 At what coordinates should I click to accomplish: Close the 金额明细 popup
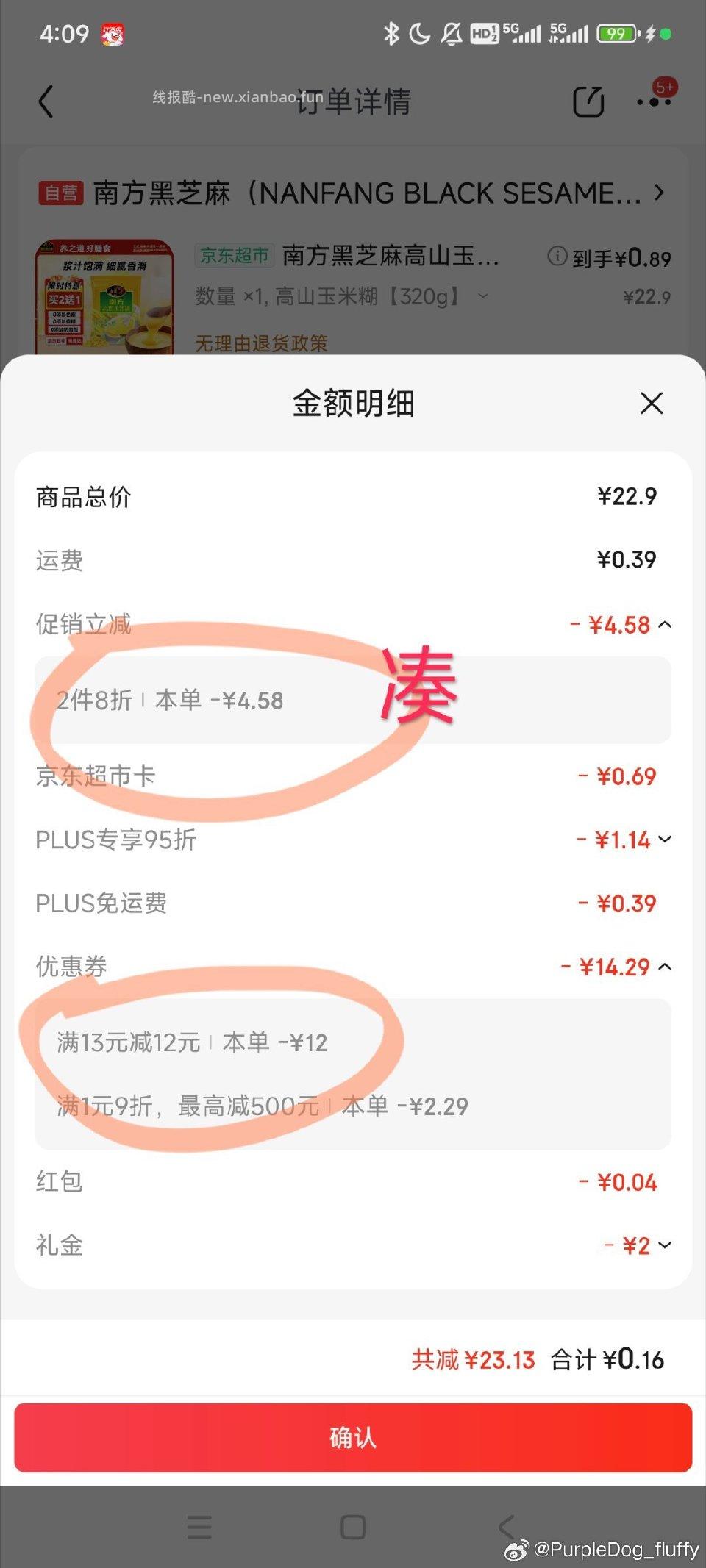click(650, 404)
